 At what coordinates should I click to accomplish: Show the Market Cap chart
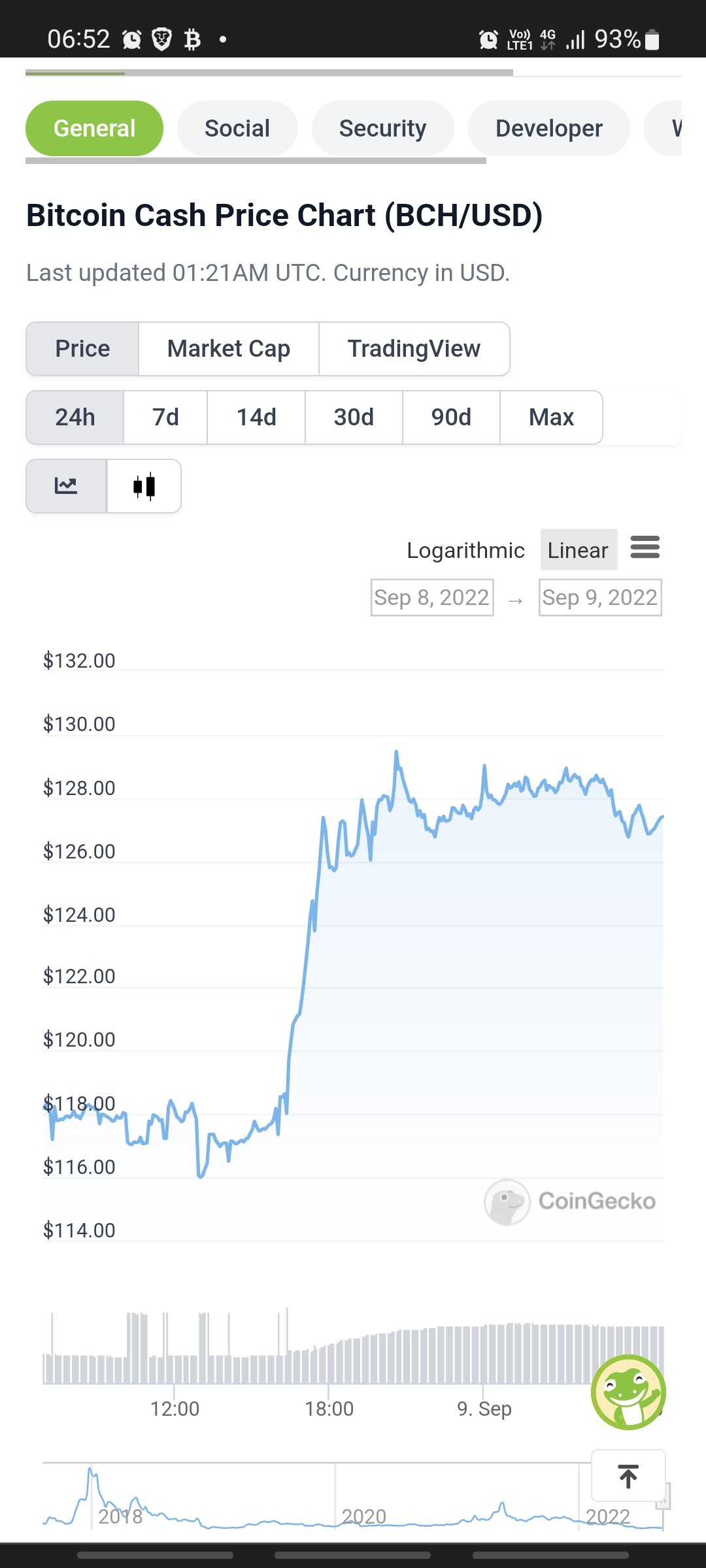[229, 349]
